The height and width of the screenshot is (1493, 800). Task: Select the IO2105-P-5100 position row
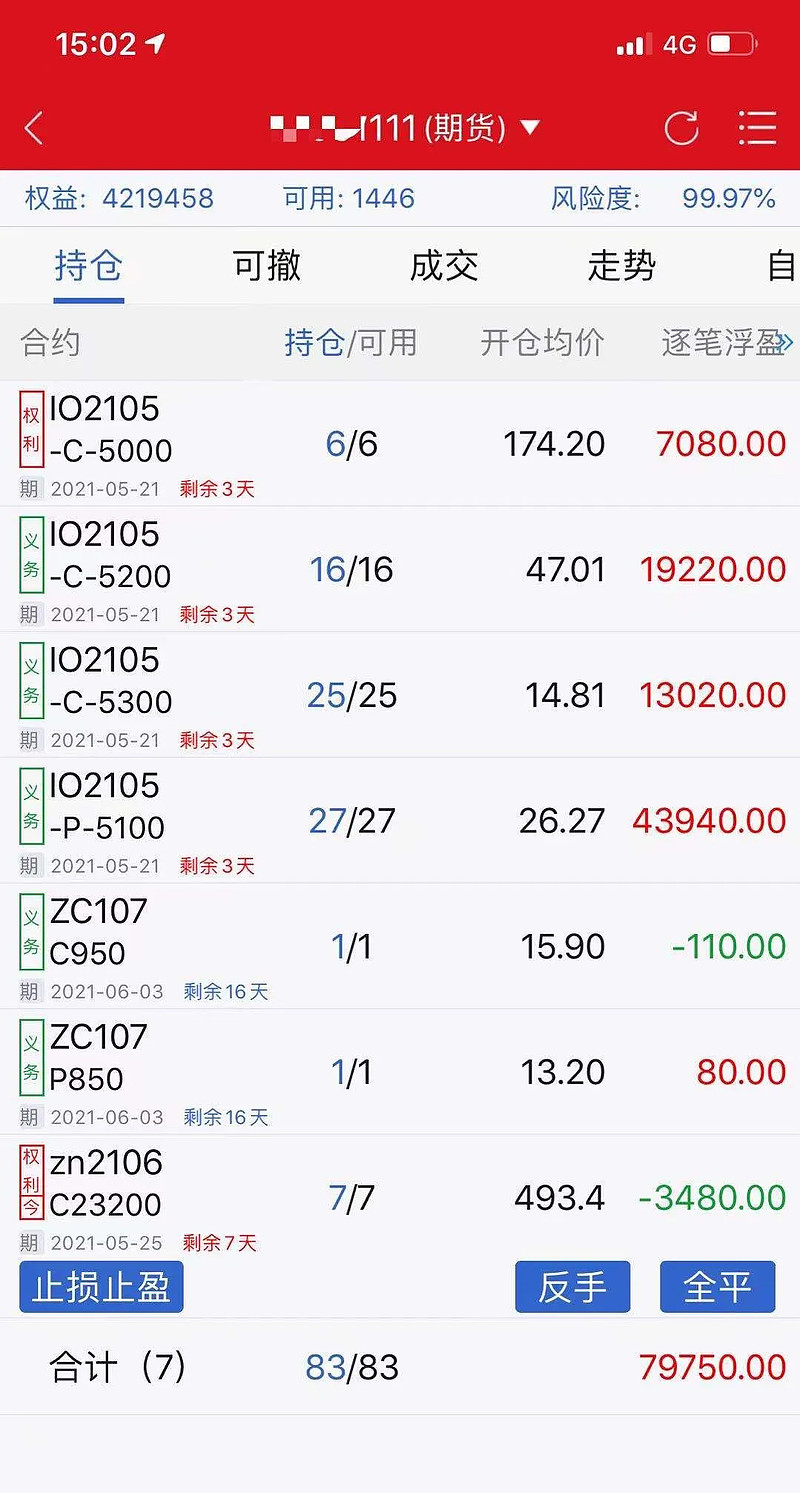pyautogui.click(x=400, y=820)
